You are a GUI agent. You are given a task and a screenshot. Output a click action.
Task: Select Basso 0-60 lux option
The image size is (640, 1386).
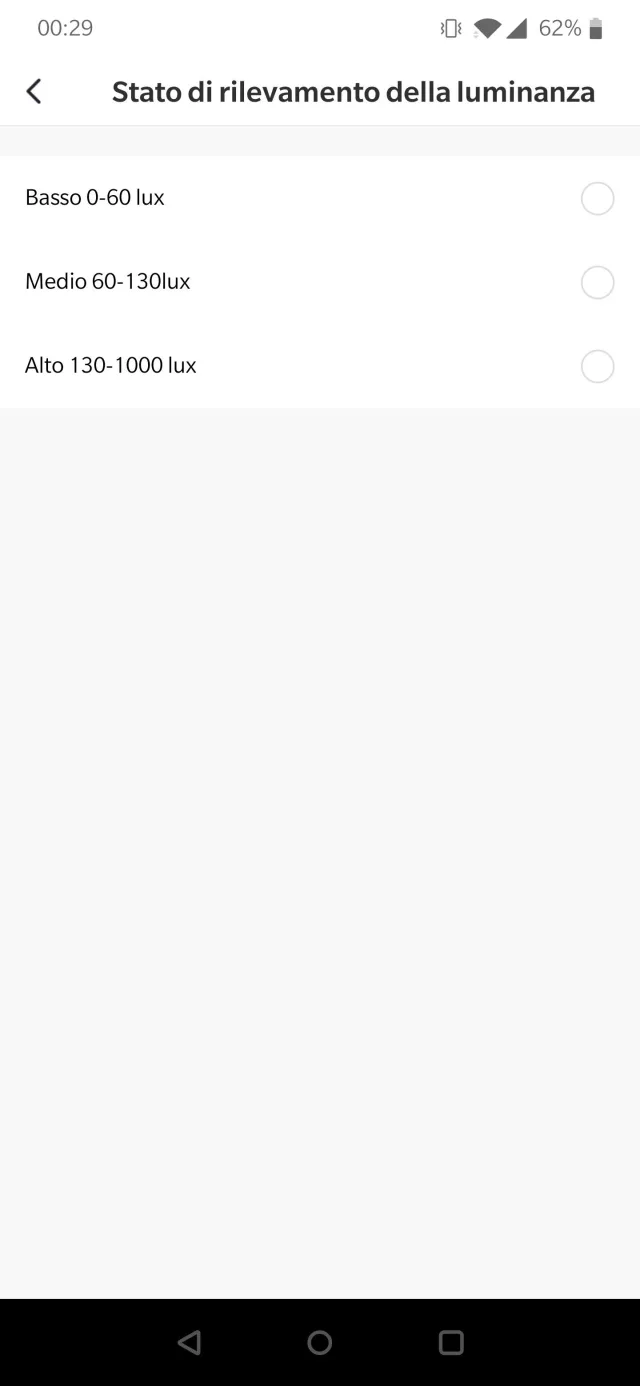pyautogui.click(x=597, y=199)
